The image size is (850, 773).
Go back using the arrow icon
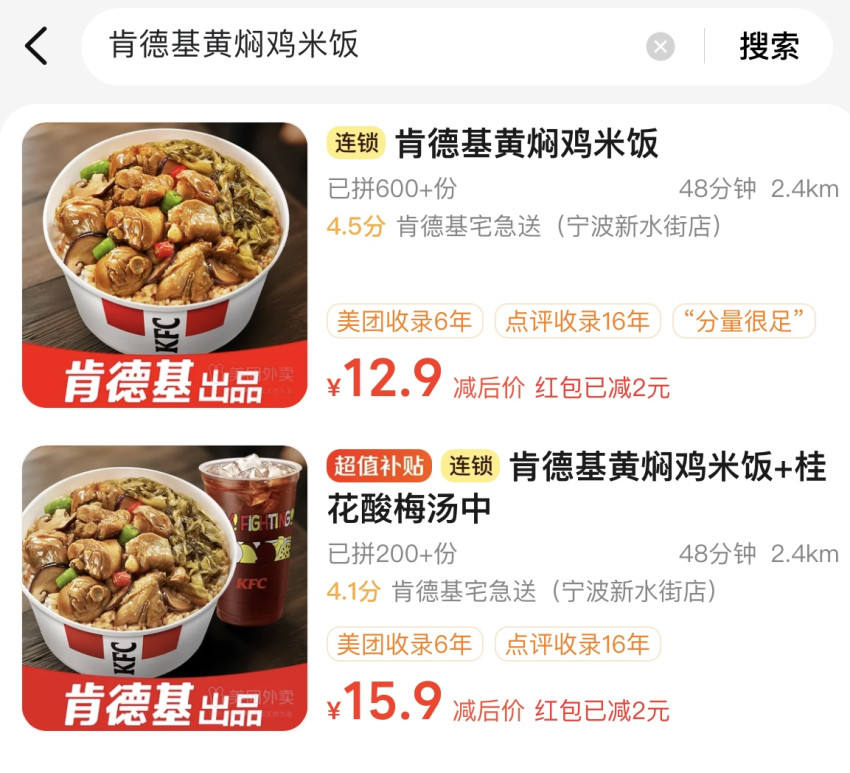pyautogui.click(x=37, y=46)
